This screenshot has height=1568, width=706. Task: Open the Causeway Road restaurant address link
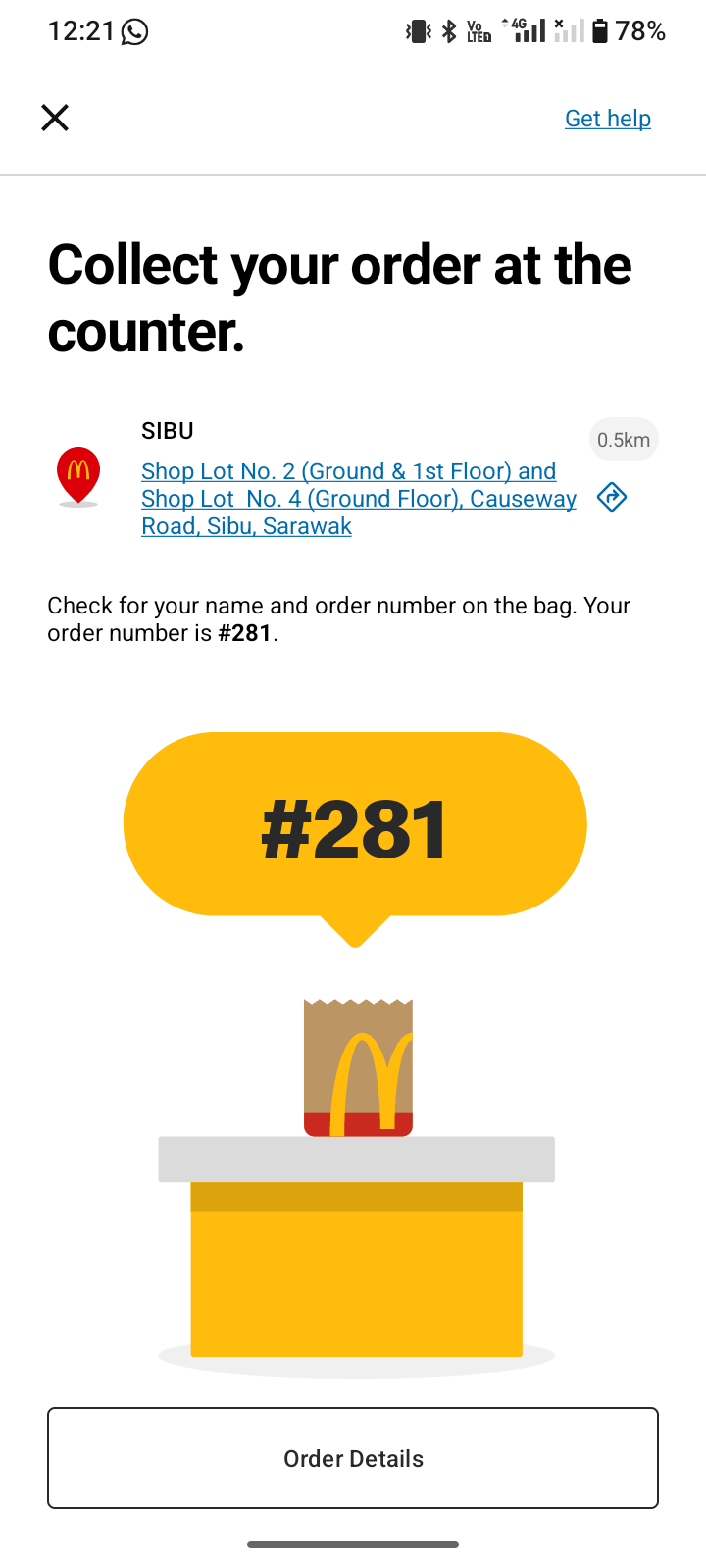tap(358, 499)
